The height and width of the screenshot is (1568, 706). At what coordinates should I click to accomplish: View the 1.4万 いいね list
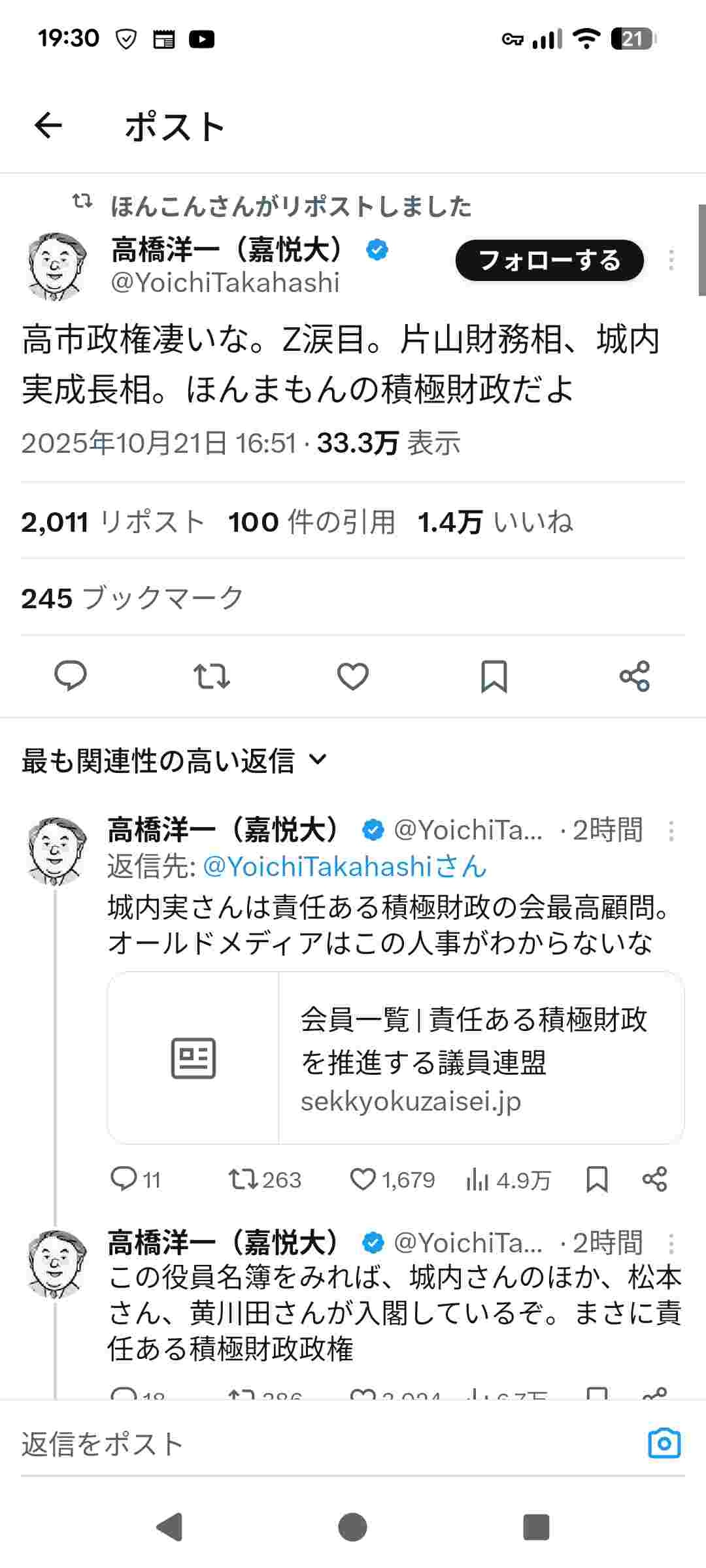coord(496,522)
